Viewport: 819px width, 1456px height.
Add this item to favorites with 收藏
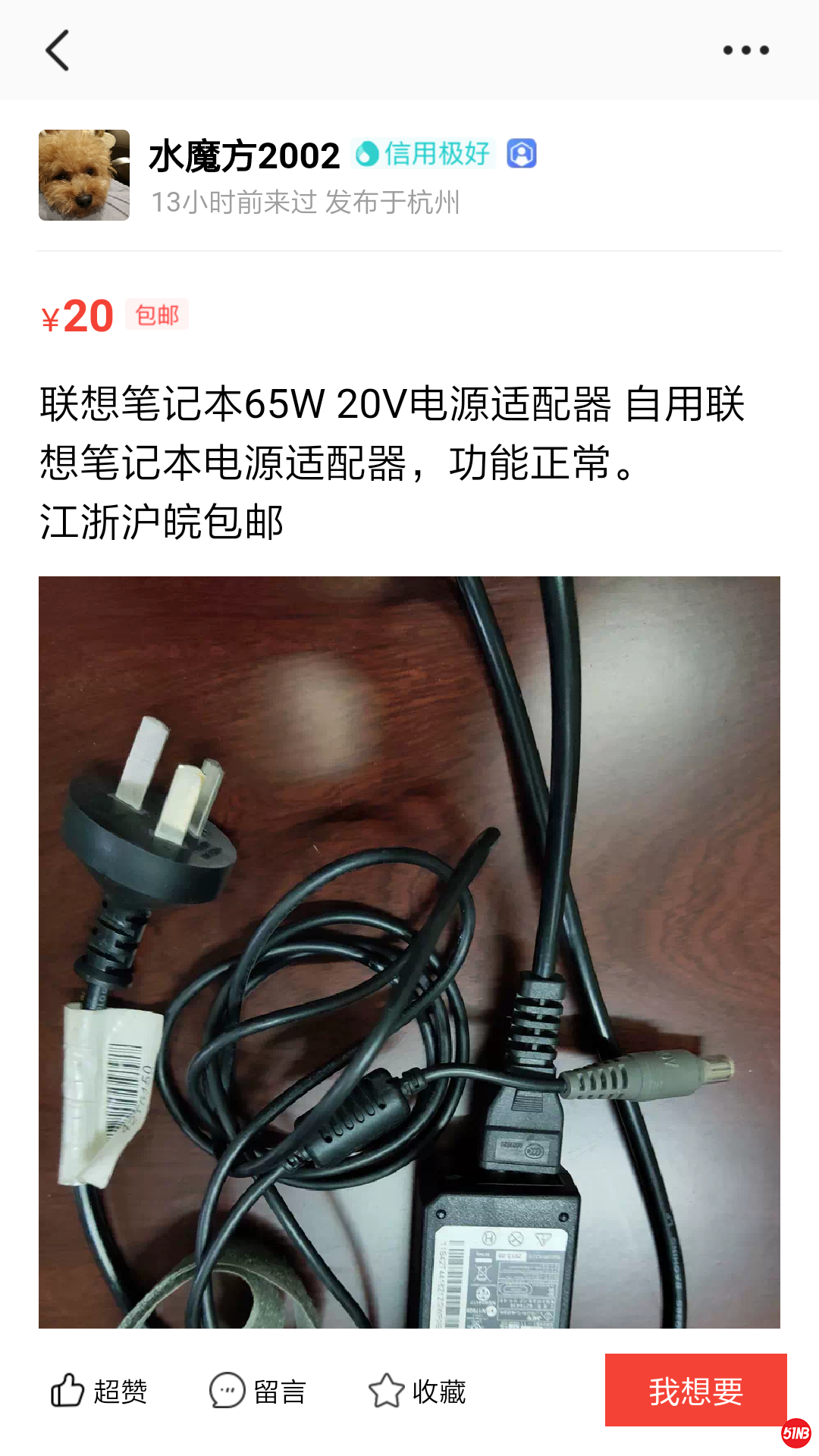pyautogui.click(x=418, y=1391)
